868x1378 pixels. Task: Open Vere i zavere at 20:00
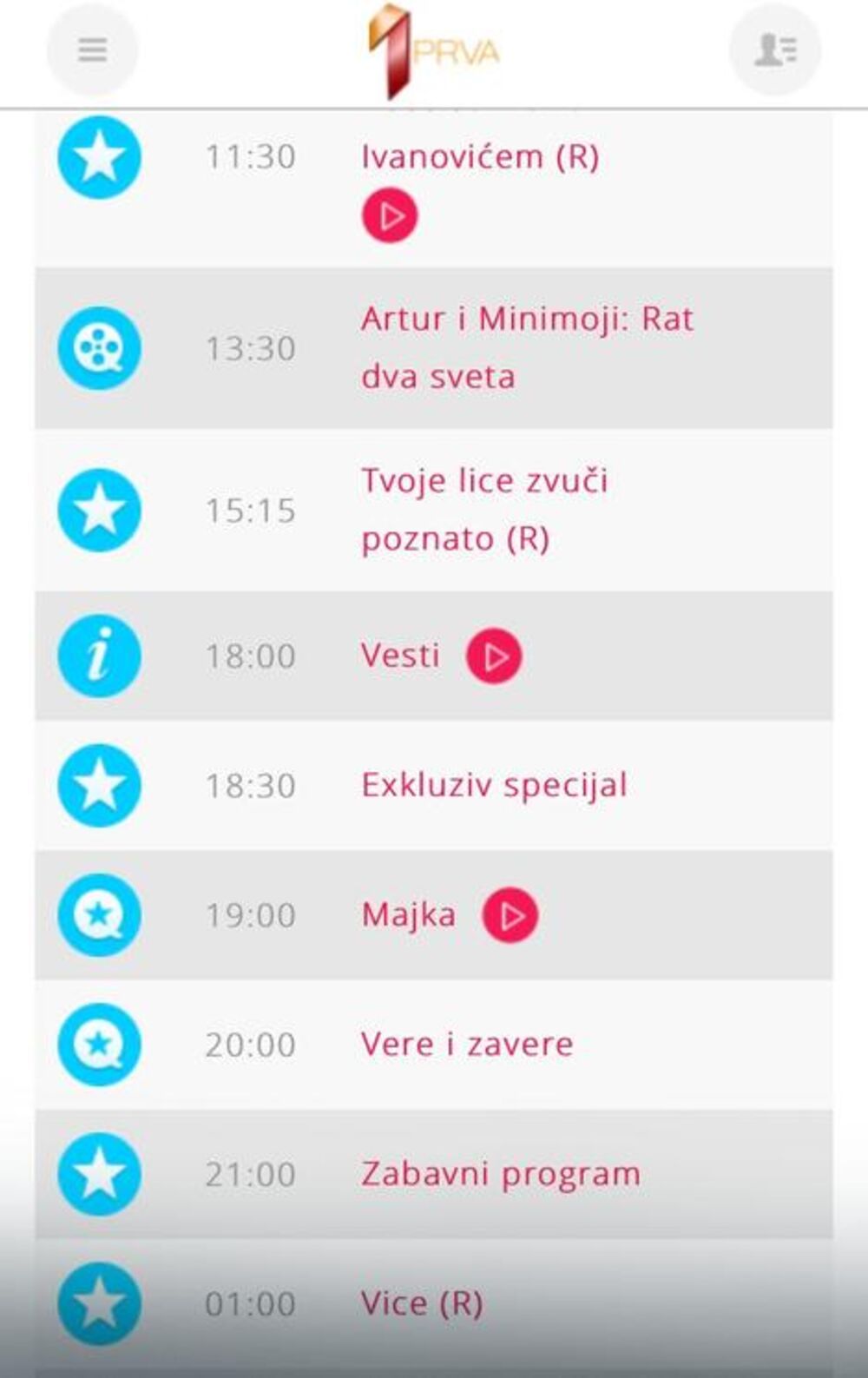[x=467, y=1045]
